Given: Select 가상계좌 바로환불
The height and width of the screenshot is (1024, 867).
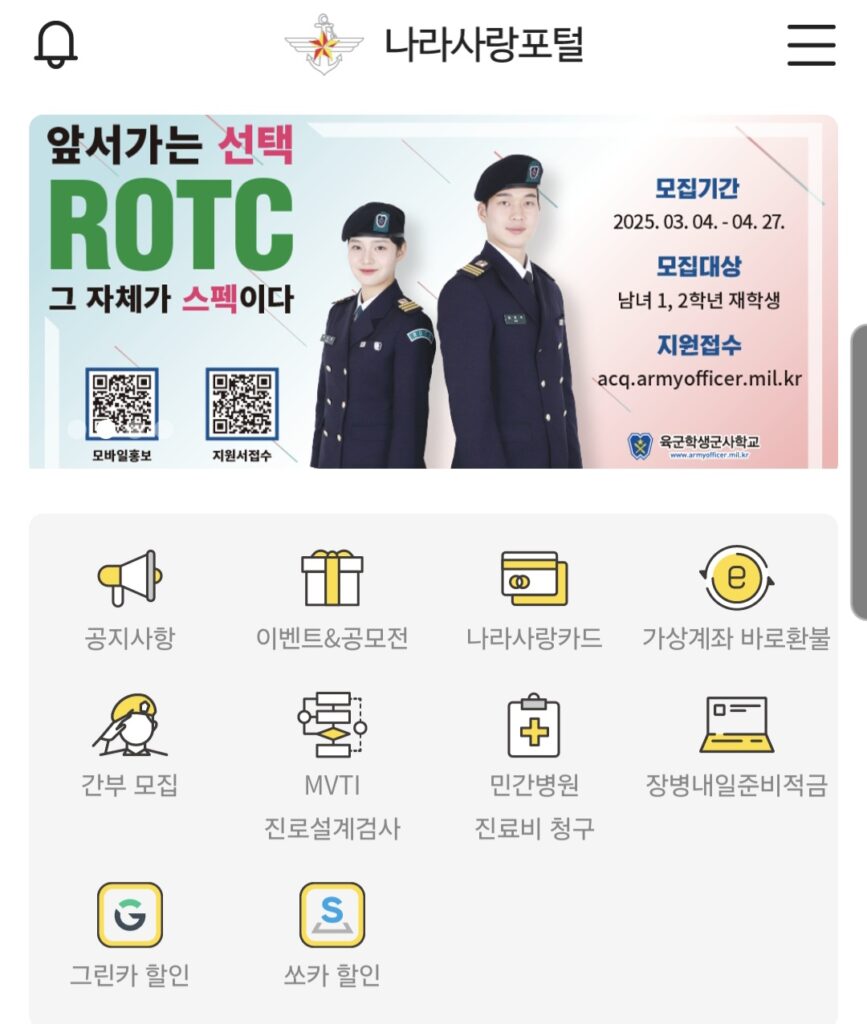Looking at the screenshot, I should pyautogui.click(x=736, y=598).
